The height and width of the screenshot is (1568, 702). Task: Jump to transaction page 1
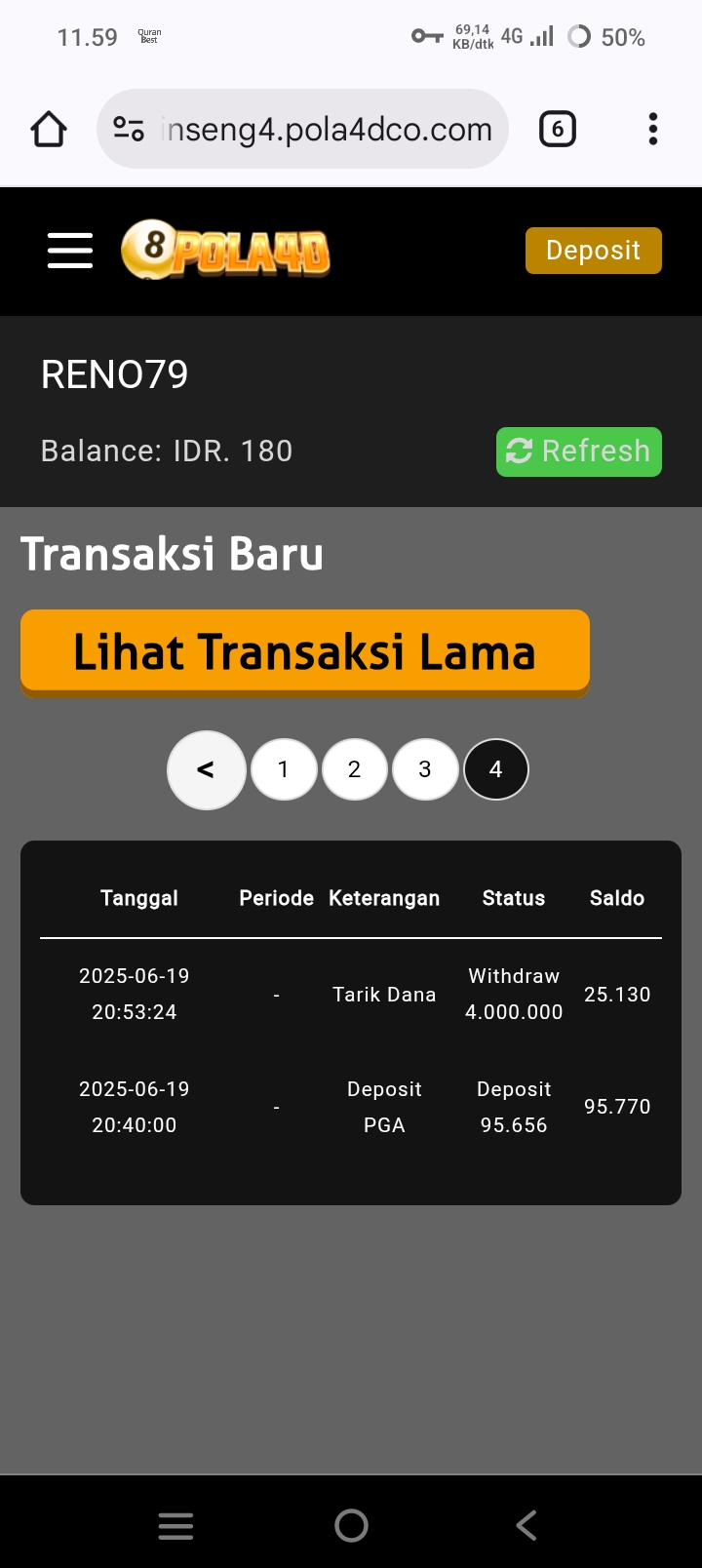pos(283,769)
